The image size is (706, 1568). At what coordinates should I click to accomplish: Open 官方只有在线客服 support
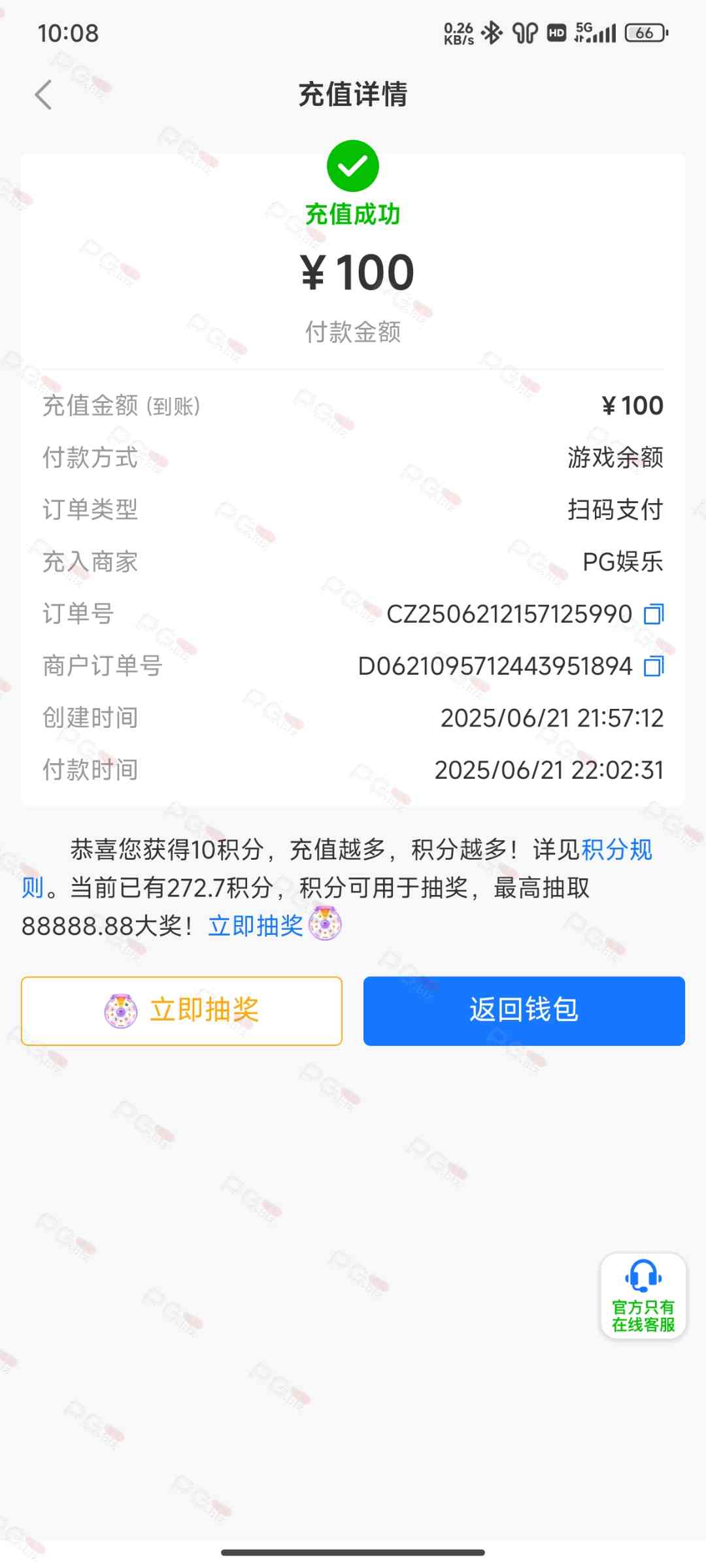pyautogui.click(x=643, y=1296)
